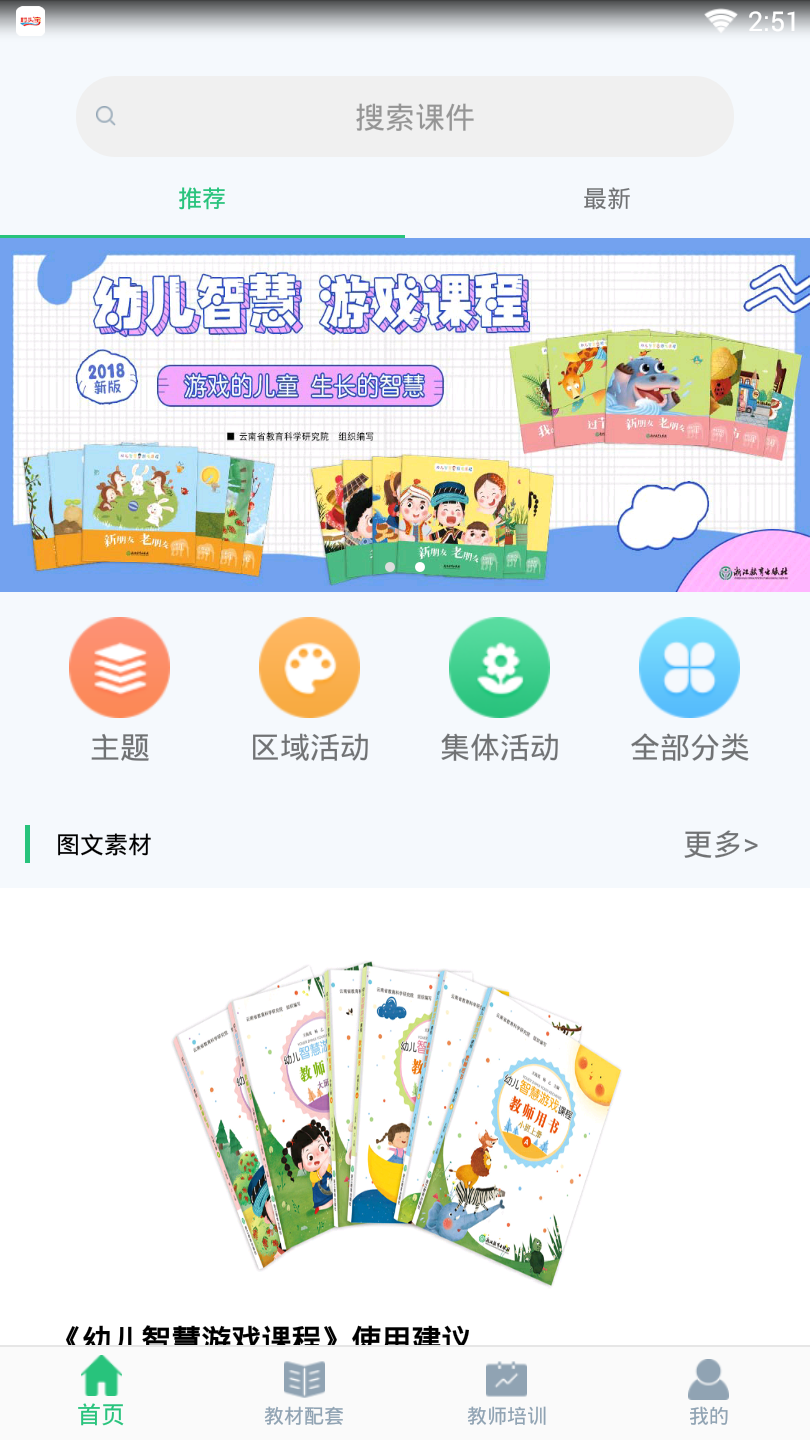Tap the 搜索课件 search box
This screenshot has width=810, height=1440.
pos(405,117)
